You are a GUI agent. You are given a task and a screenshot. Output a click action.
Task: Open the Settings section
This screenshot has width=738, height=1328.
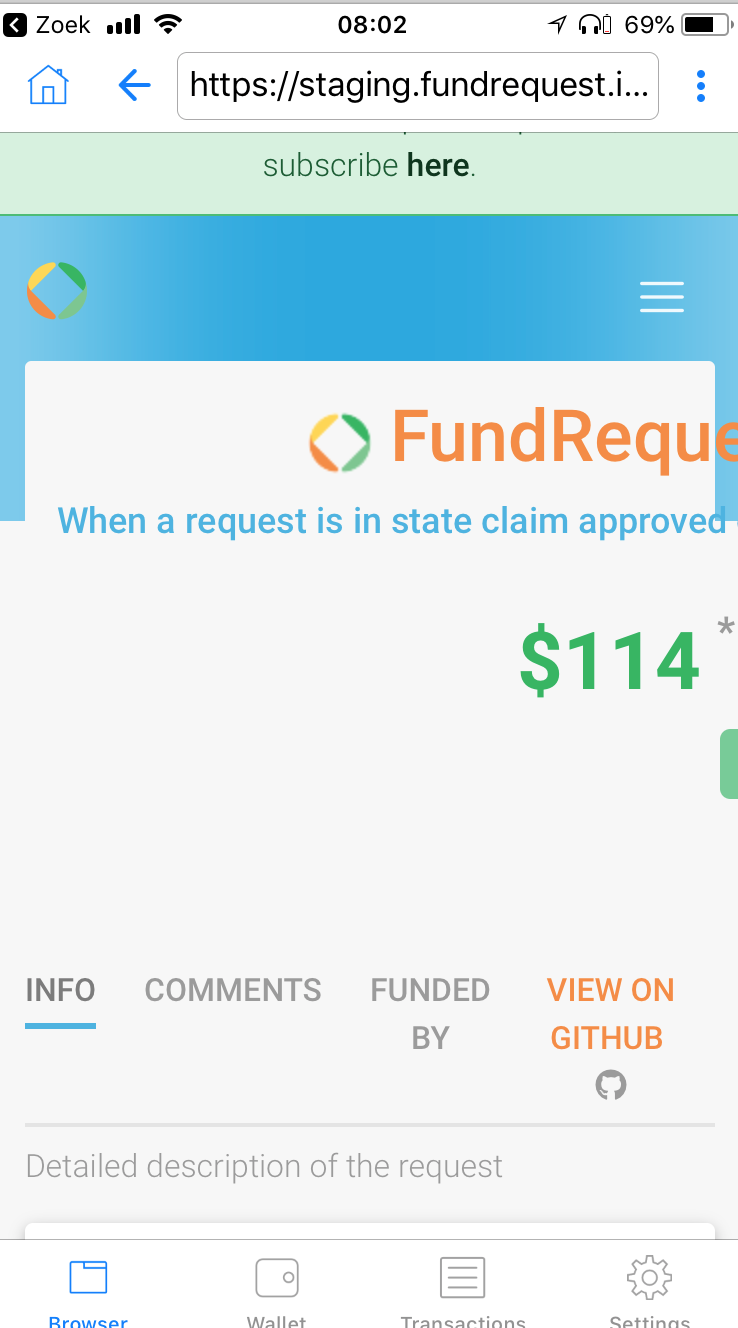[649, 1290]
